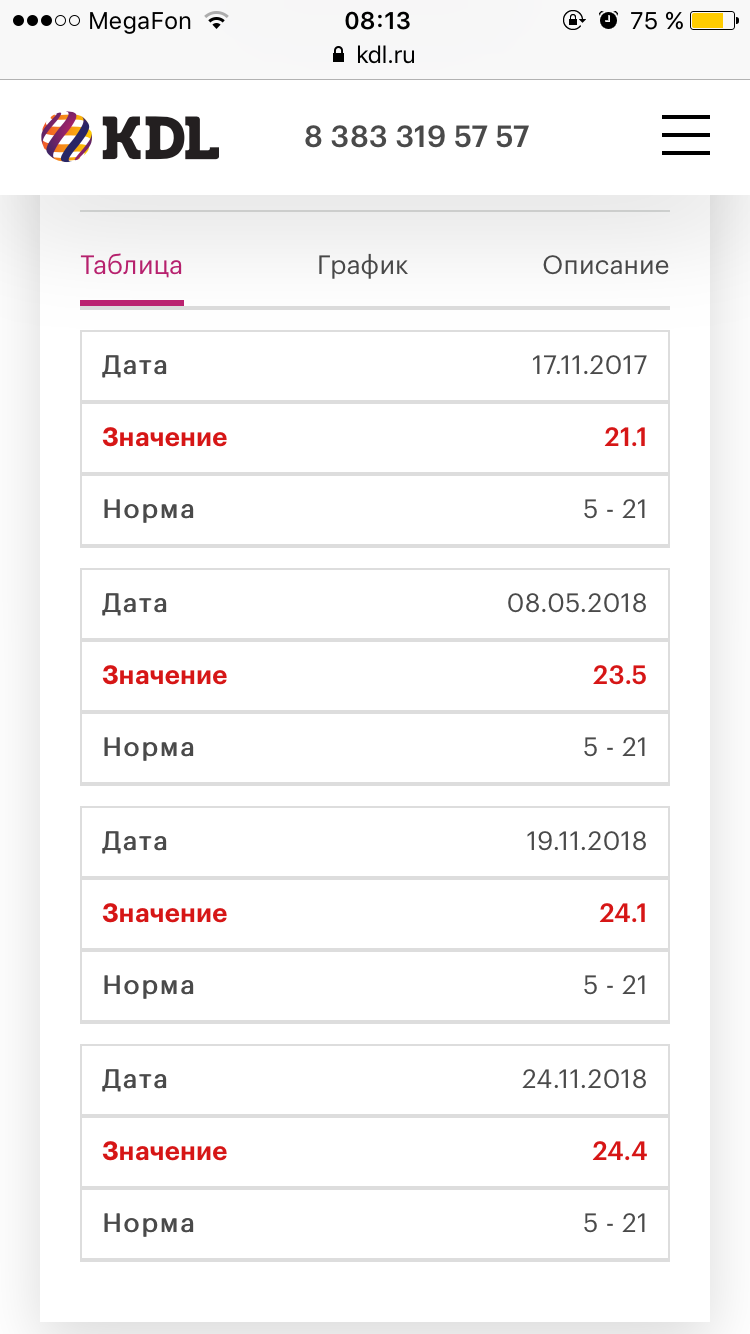Go to the KDL home page logo
The width and height of the screenshot is (750, 1334).
click(130, 137)
